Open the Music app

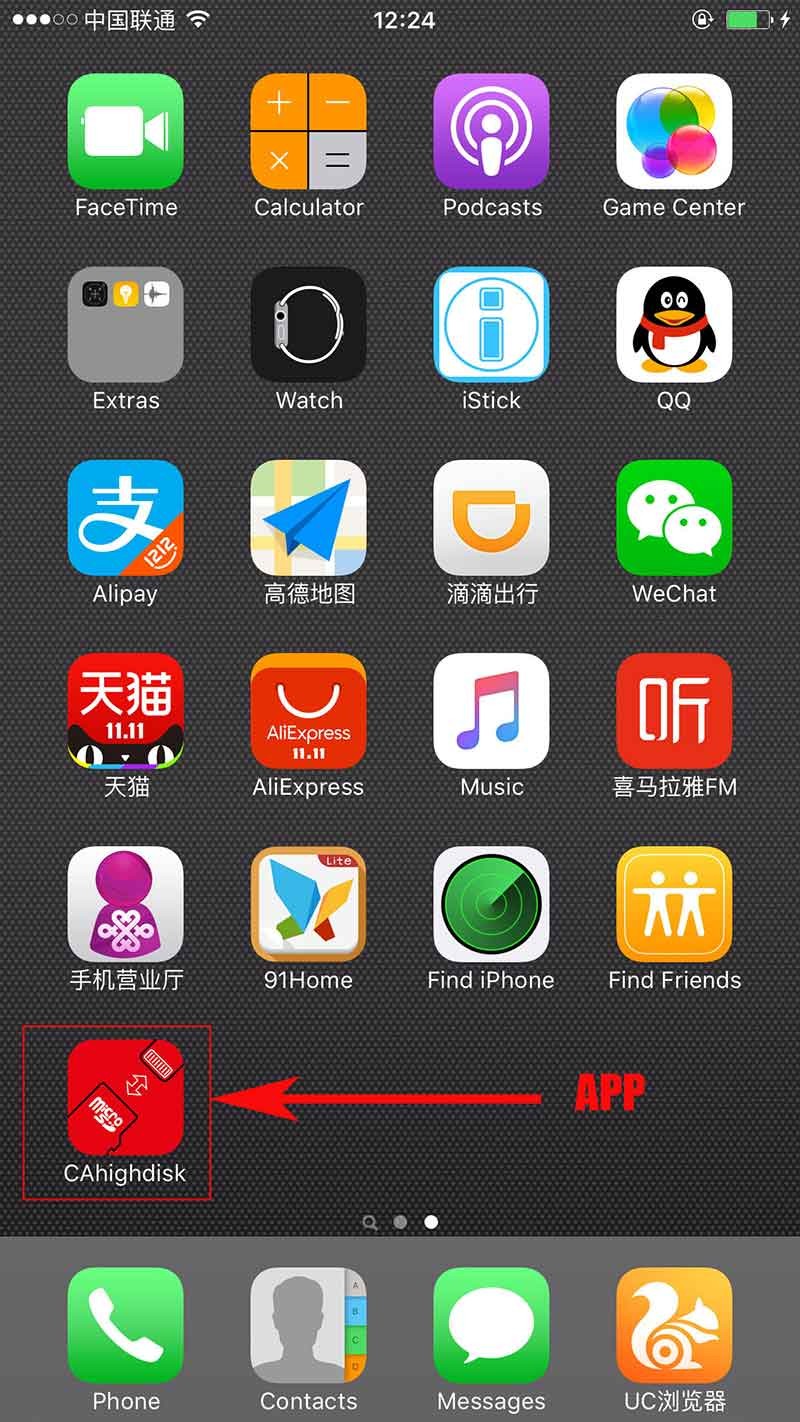[x=491, y=711]
